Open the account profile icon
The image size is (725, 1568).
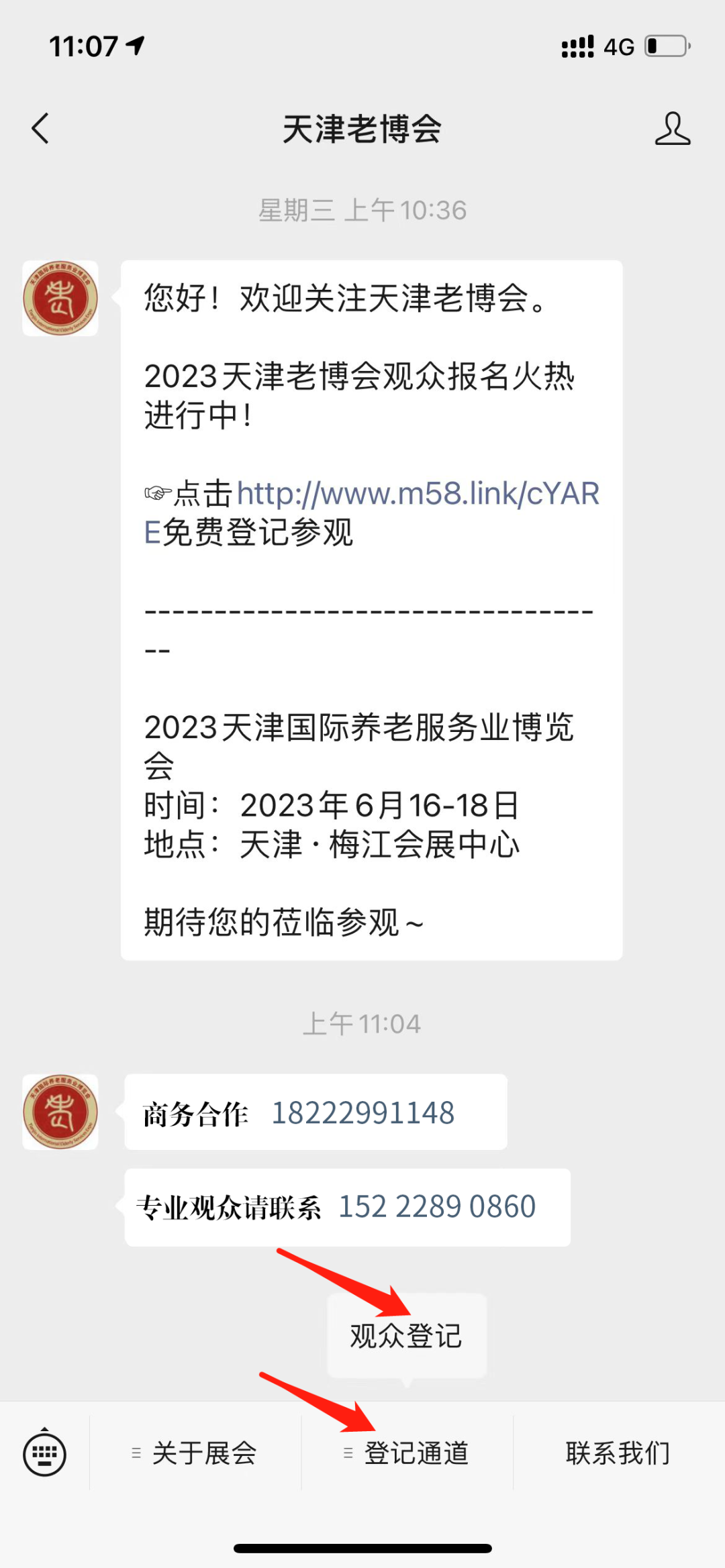click(x=673, y=128)
